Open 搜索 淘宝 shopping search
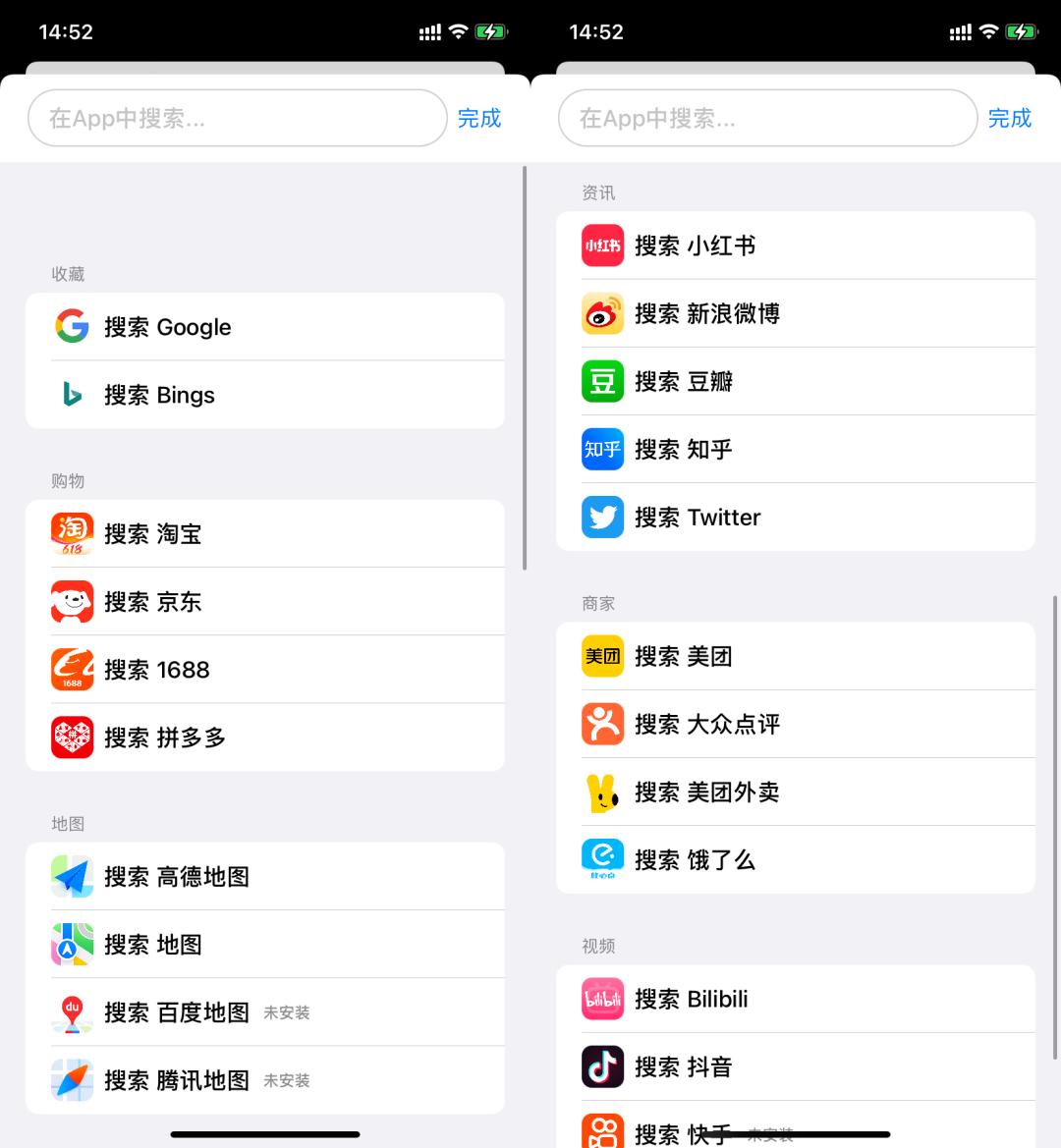 [x=265, y=533]
